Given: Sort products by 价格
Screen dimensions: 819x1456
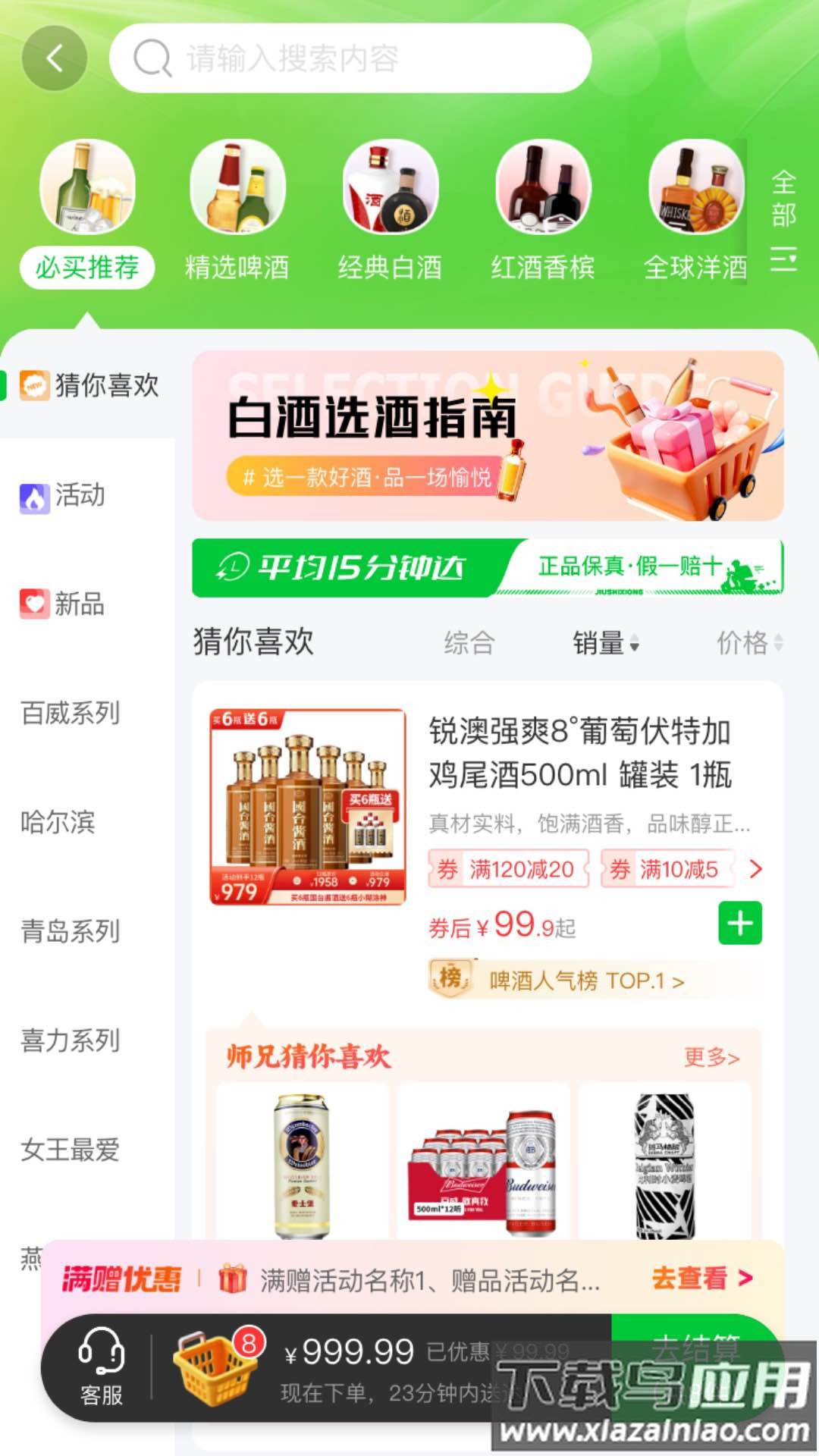Looking at the screenshot, I should (748, 643).
